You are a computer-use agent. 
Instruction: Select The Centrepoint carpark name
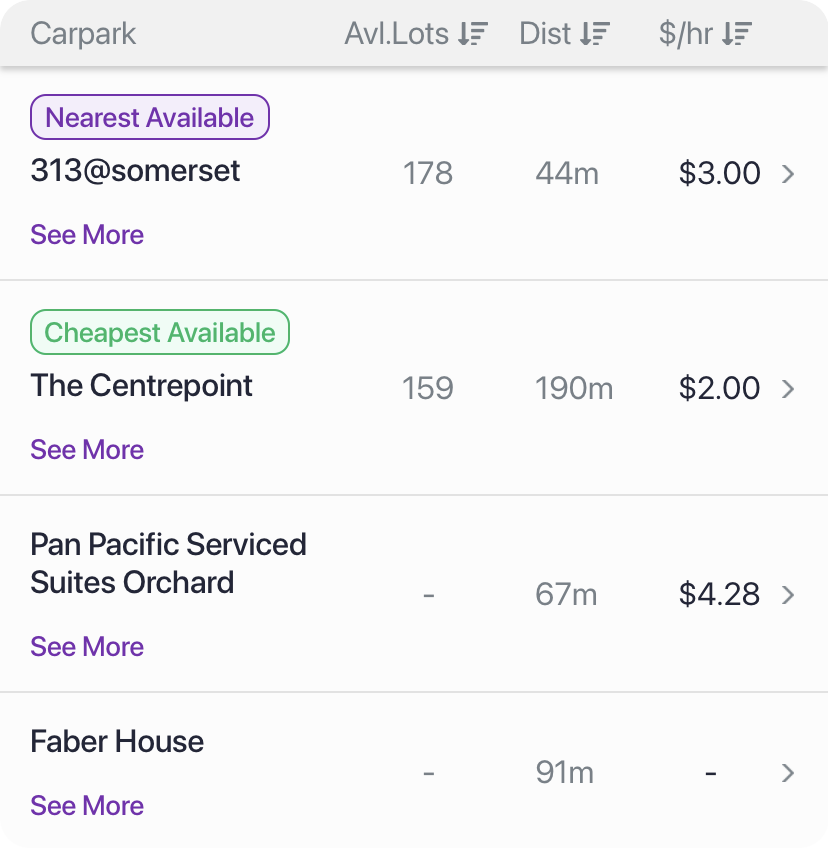coord(141,386)
